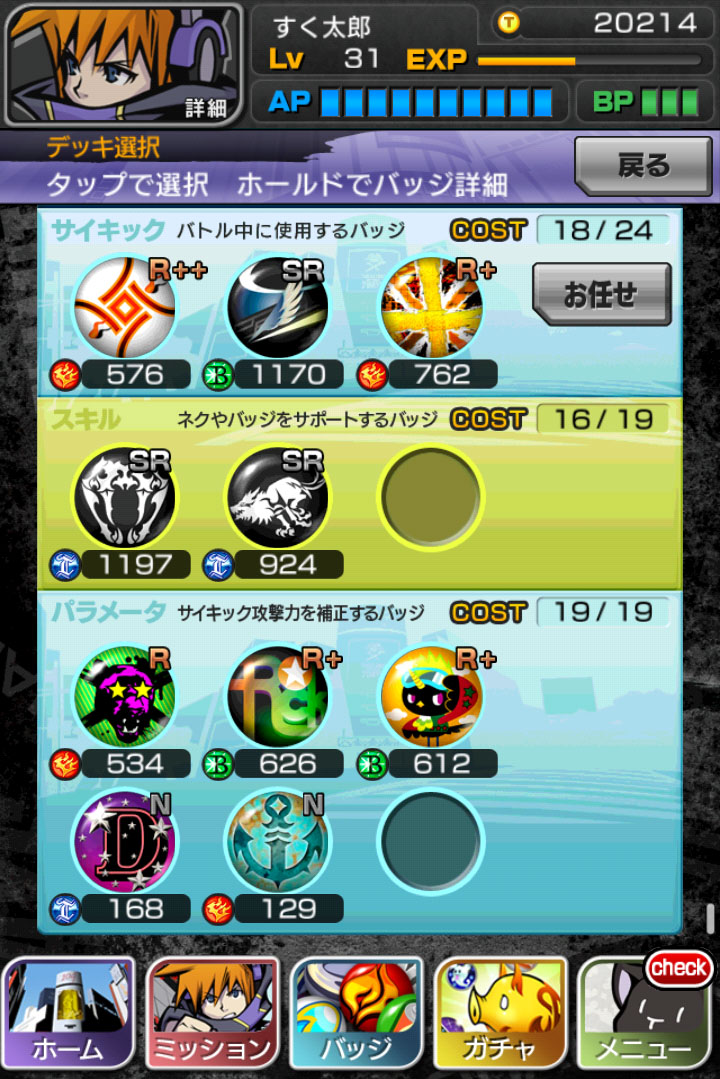Select the R skull parameter badge 534
720x1079 pixels.
(124, 696)
